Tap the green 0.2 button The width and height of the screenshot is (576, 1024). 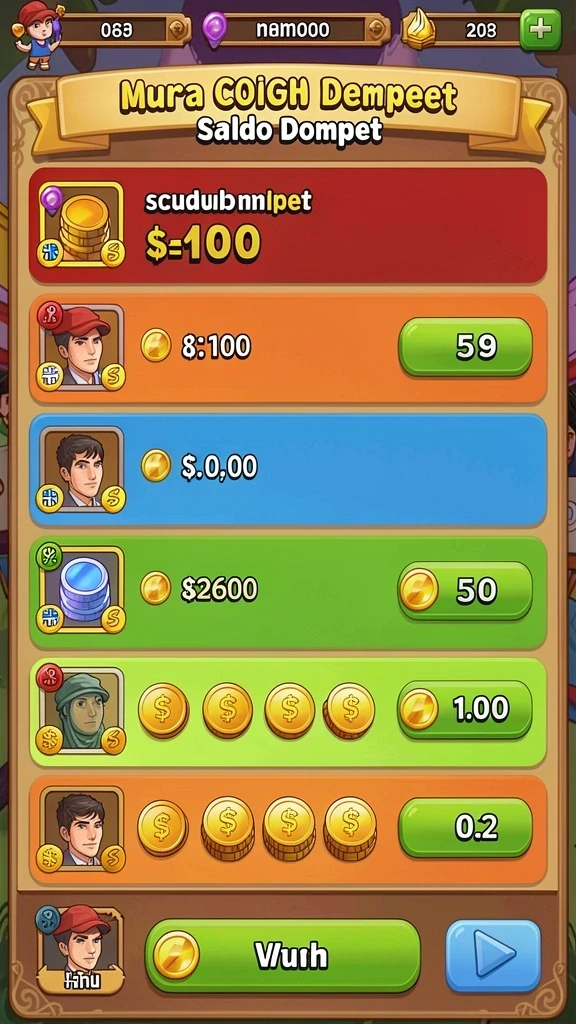(465, 827)
